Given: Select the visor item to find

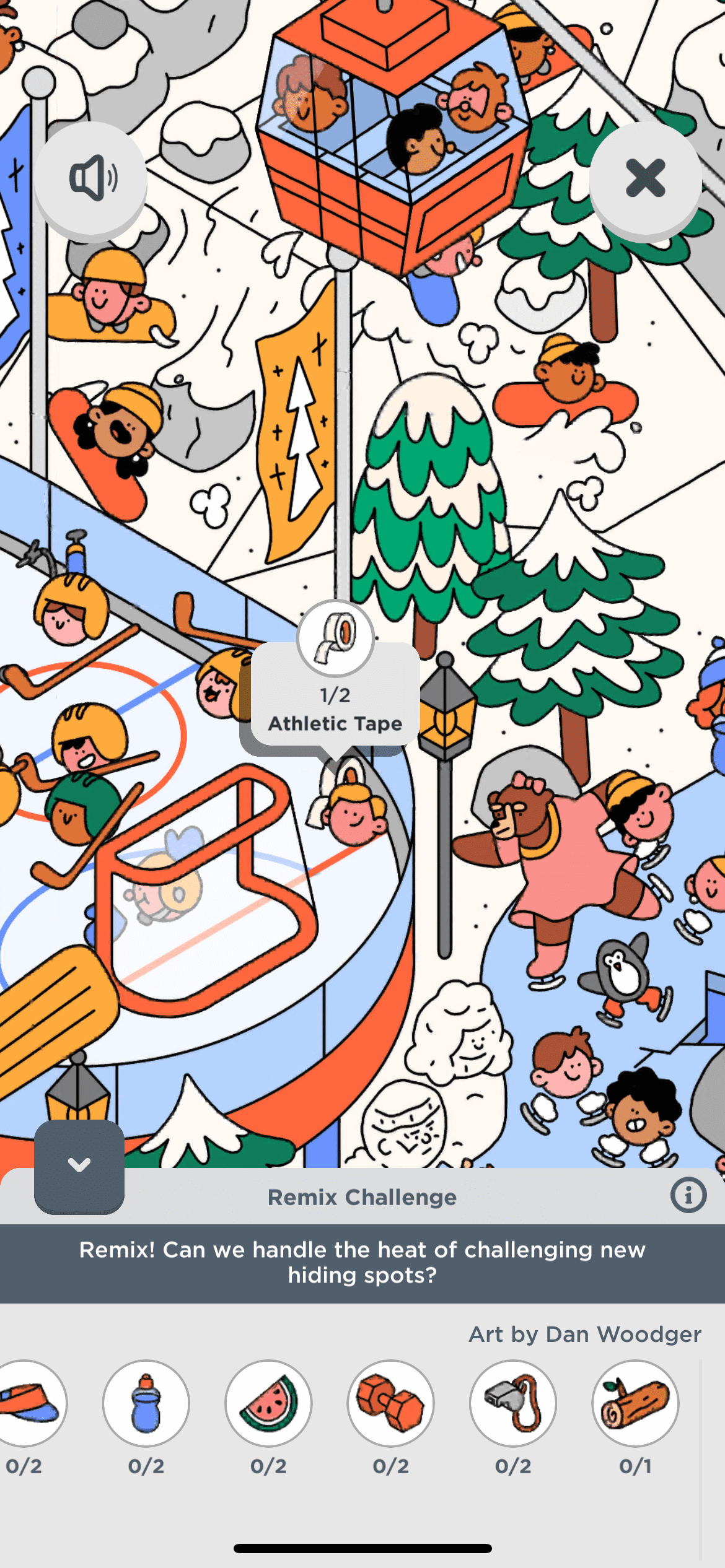Looking at the screenshot, I should pos(28,1403).
